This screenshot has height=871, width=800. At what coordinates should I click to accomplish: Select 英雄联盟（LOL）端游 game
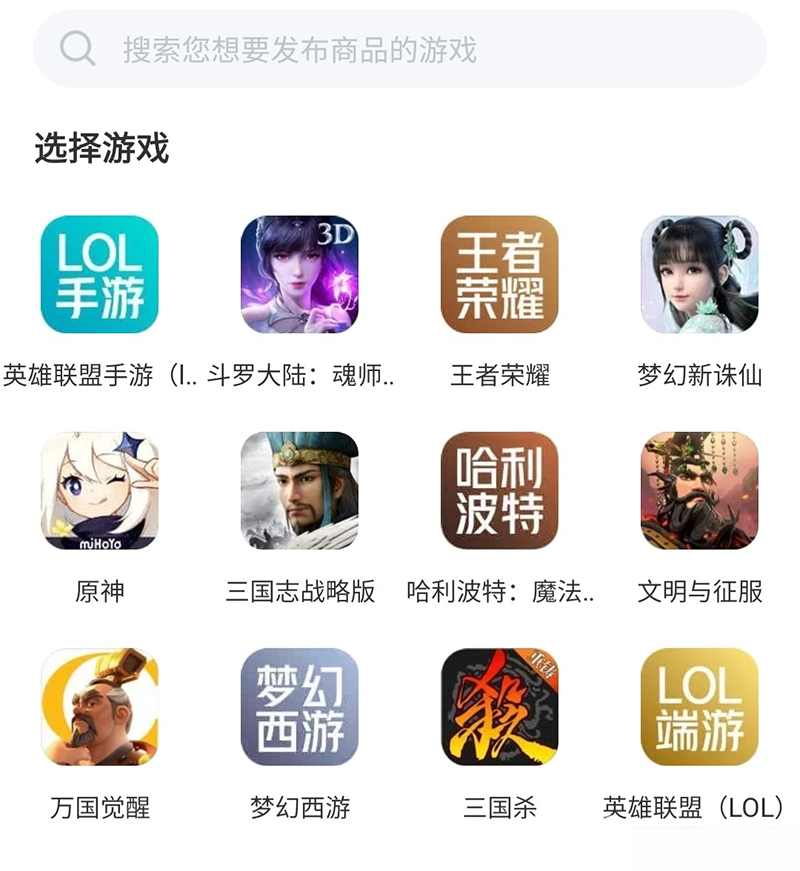click(699, 707)
